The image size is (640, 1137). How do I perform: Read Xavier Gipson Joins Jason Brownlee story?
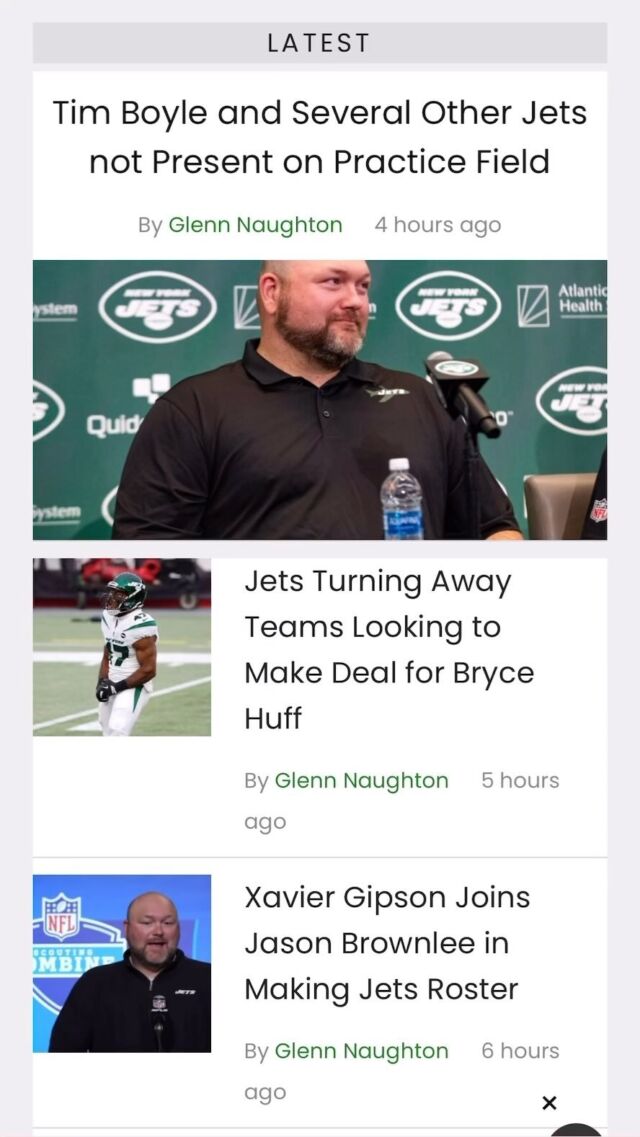click(387, 943)
